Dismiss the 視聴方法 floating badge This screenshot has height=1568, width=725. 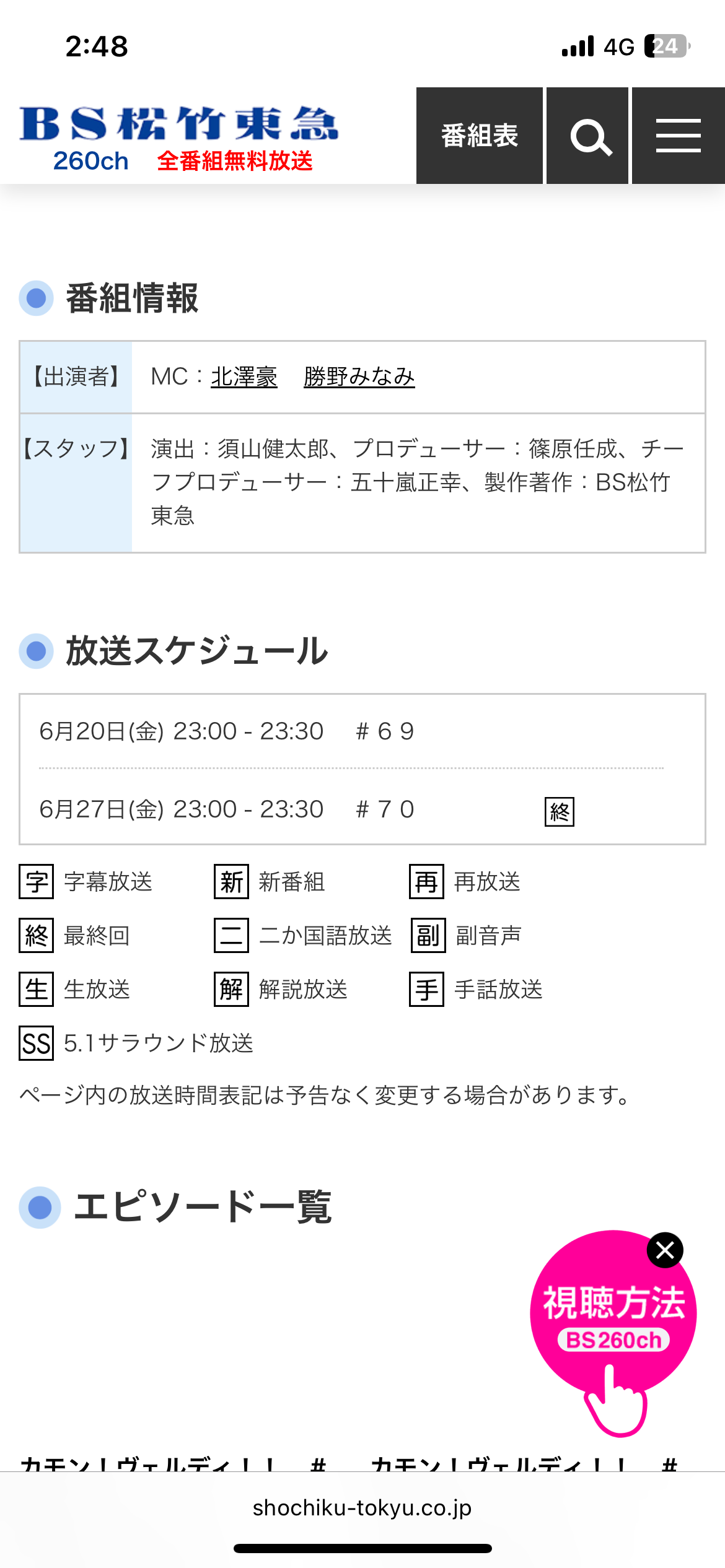pos(665,1250)
